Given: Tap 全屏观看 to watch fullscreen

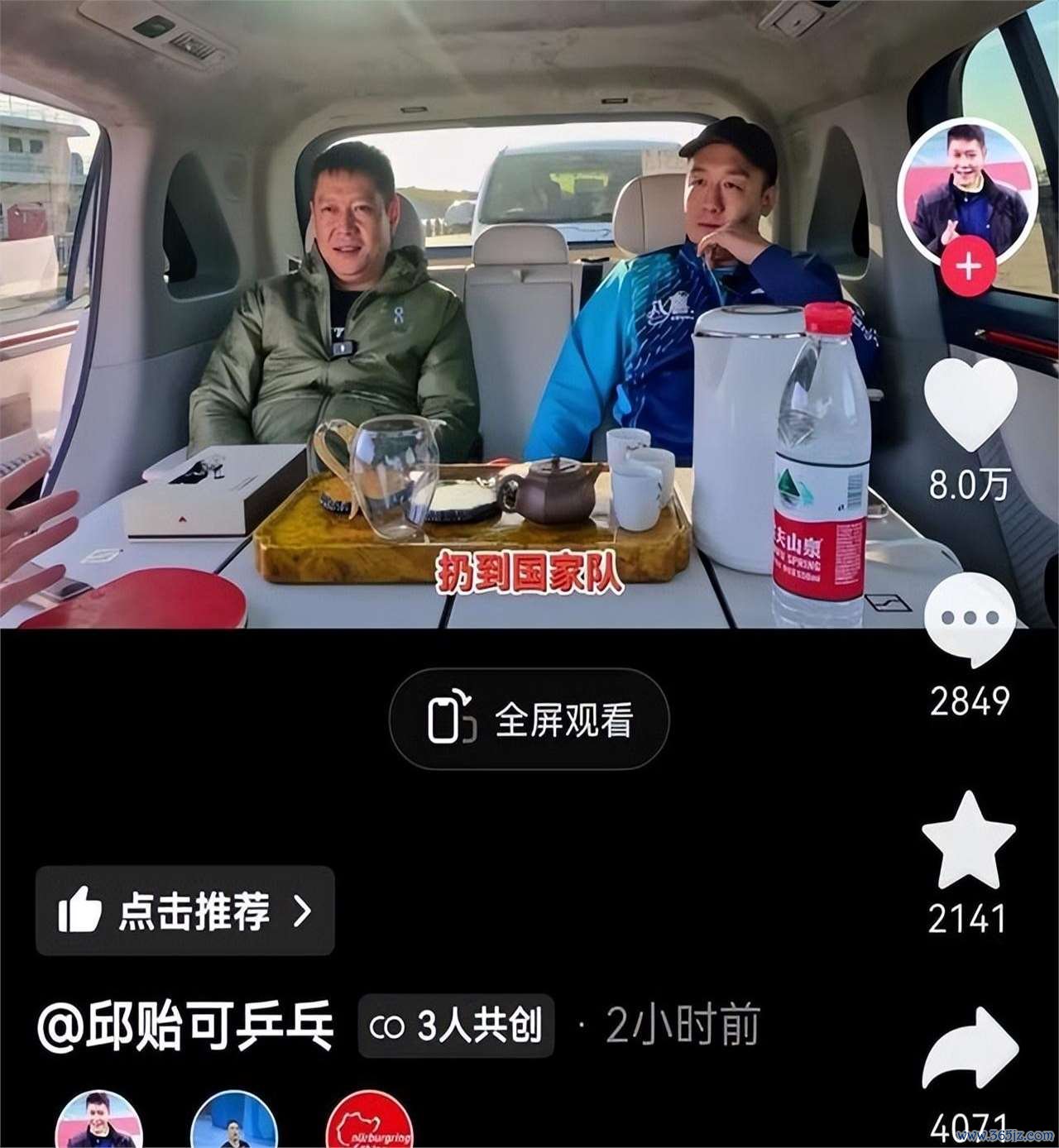Looking at the screenshot, I should pyautogui.click(x=529, y=720).
